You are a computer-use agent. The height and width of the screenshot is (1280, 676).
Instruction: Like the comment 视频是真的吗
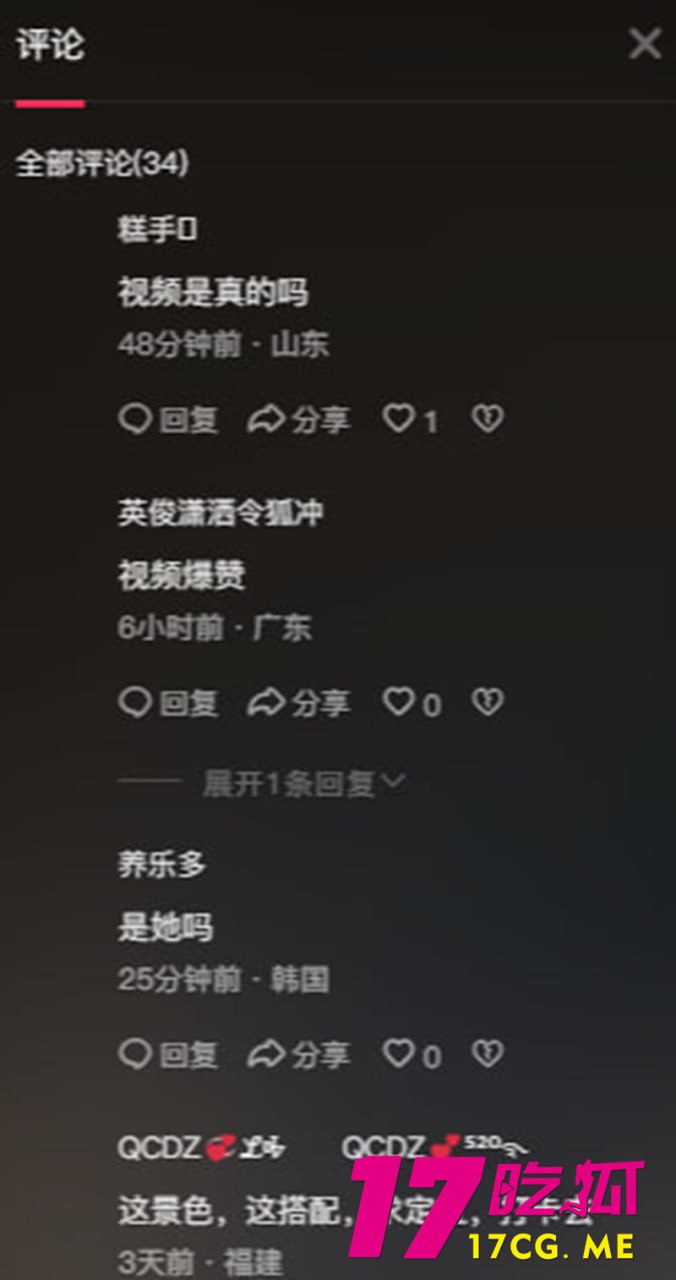[399, 419]
